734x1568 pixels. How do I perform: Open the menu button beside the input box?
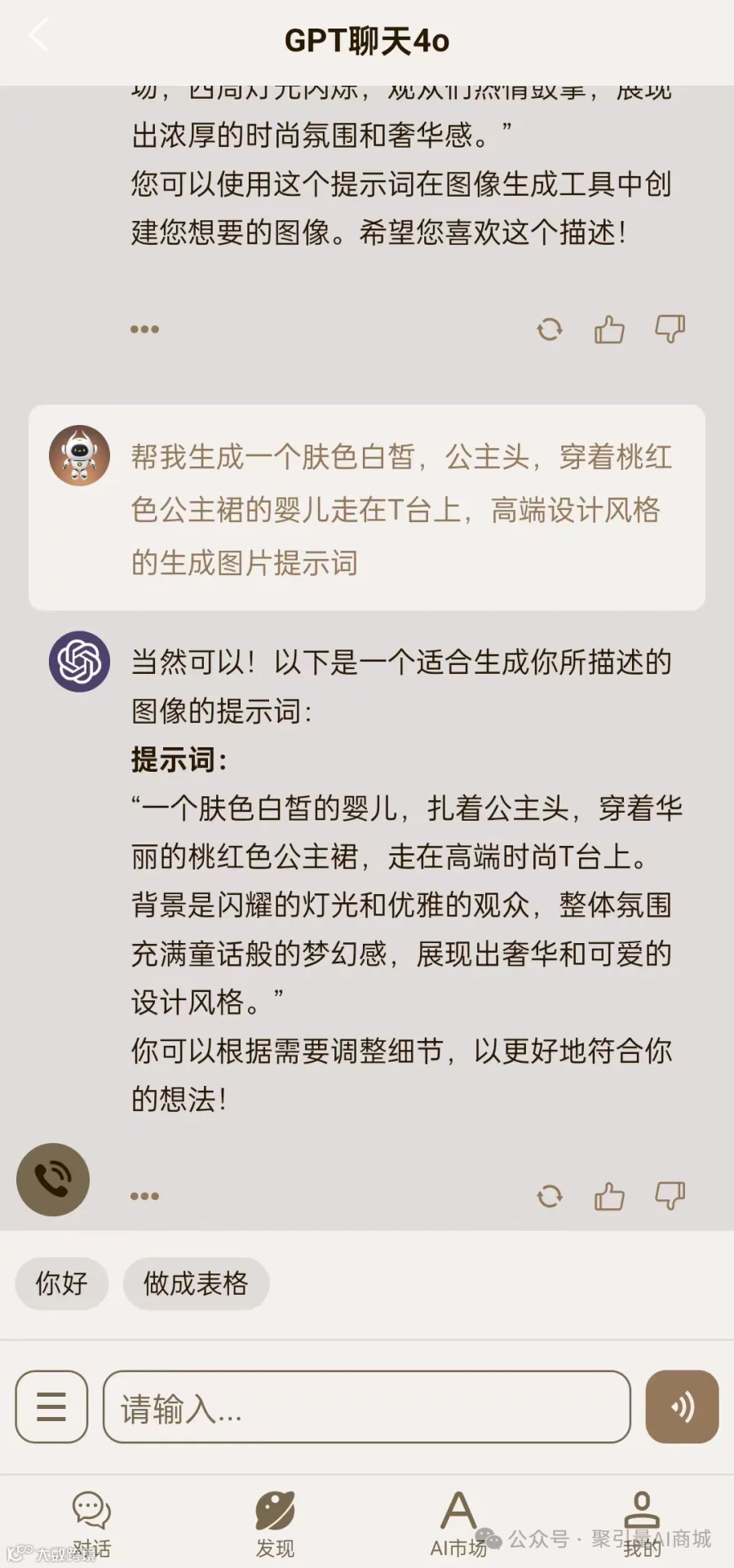[51, 1406]
